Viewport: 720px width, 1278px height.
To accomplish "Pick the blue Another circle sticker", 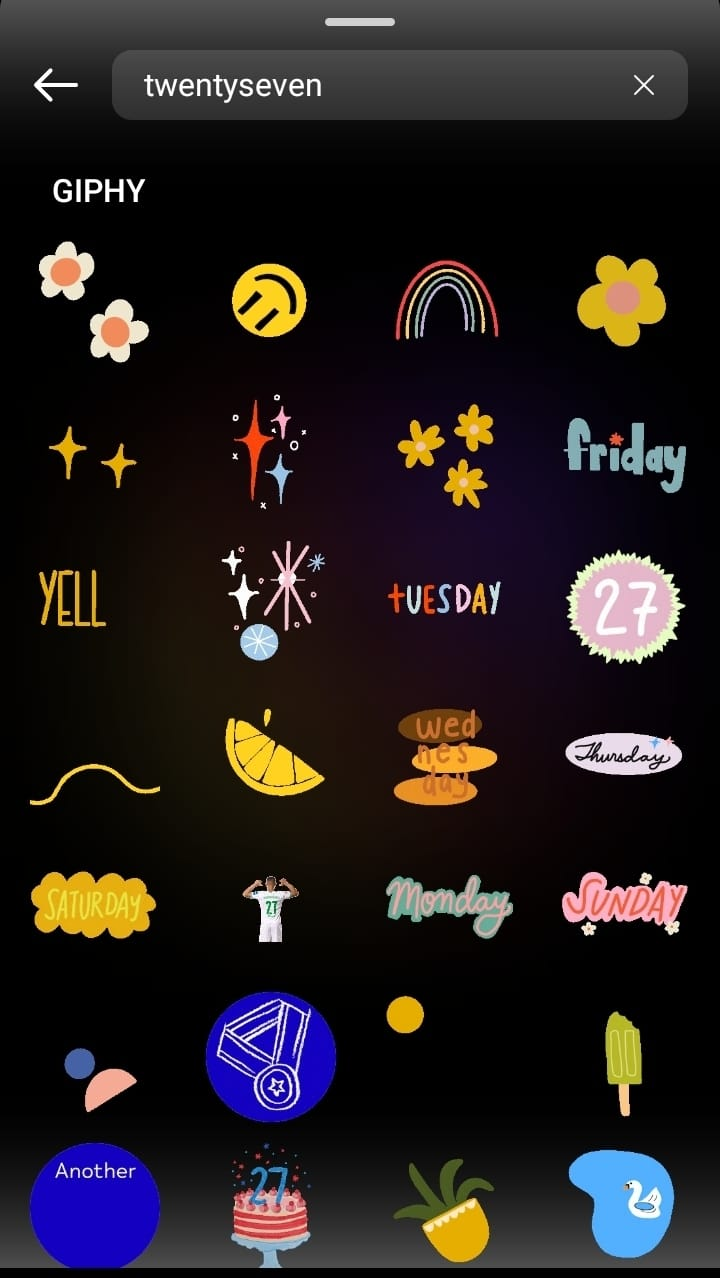I will [x=95, y=1205].
